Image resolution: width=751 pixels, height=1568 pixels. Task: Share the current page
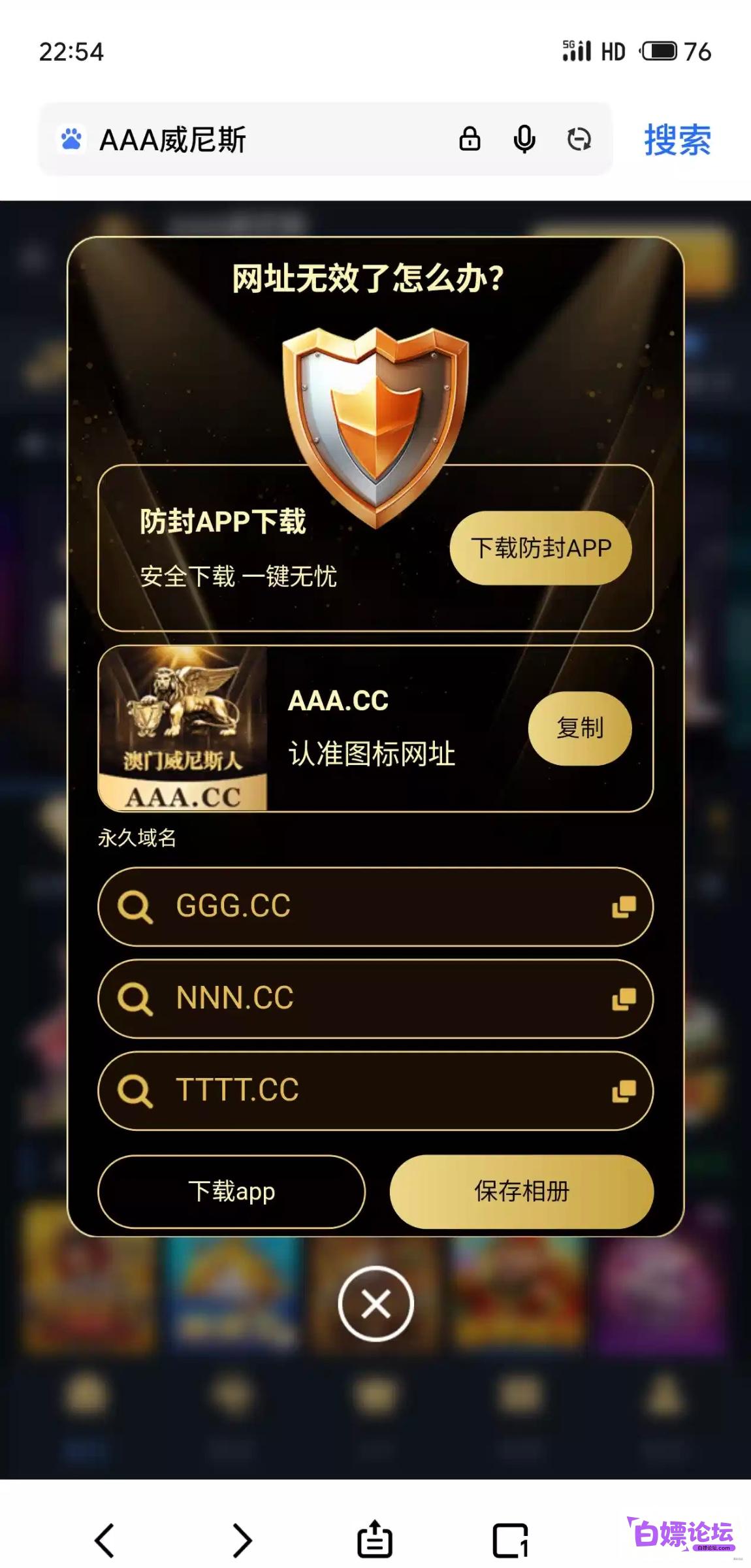375,1539
